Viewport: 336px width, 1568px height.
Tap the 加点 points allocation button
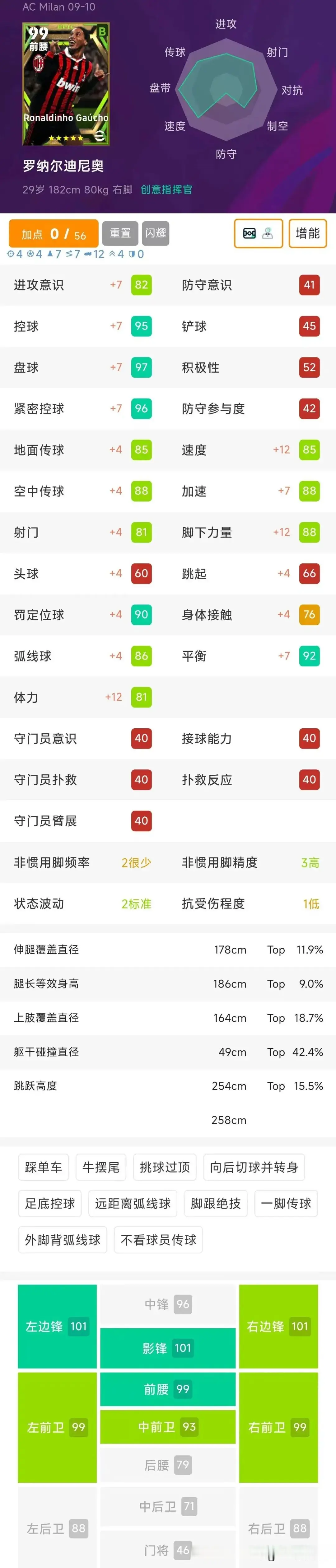pos(54,234)
